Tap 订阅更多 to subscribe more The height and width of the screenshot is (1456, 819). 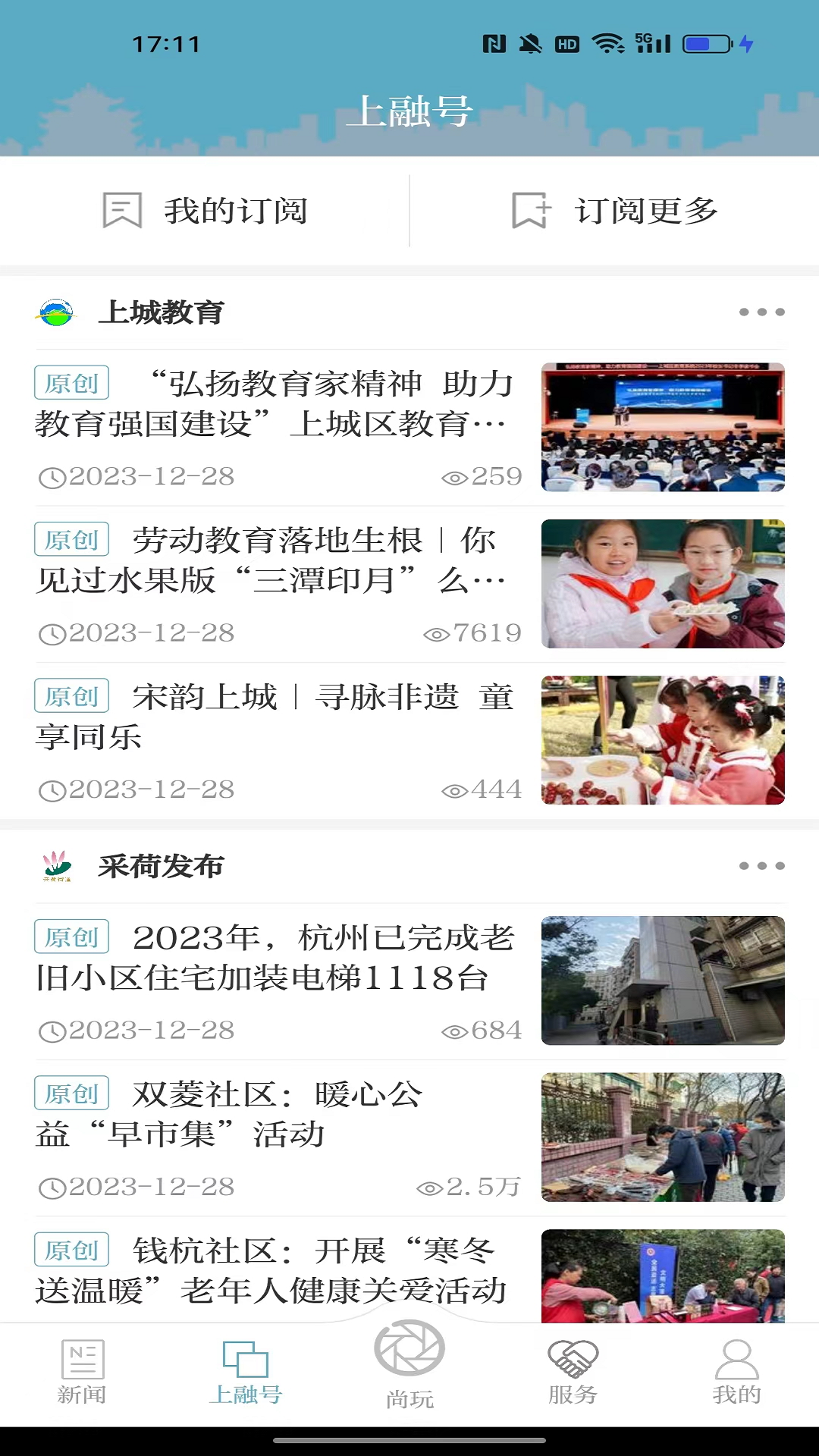pos(614,211)
